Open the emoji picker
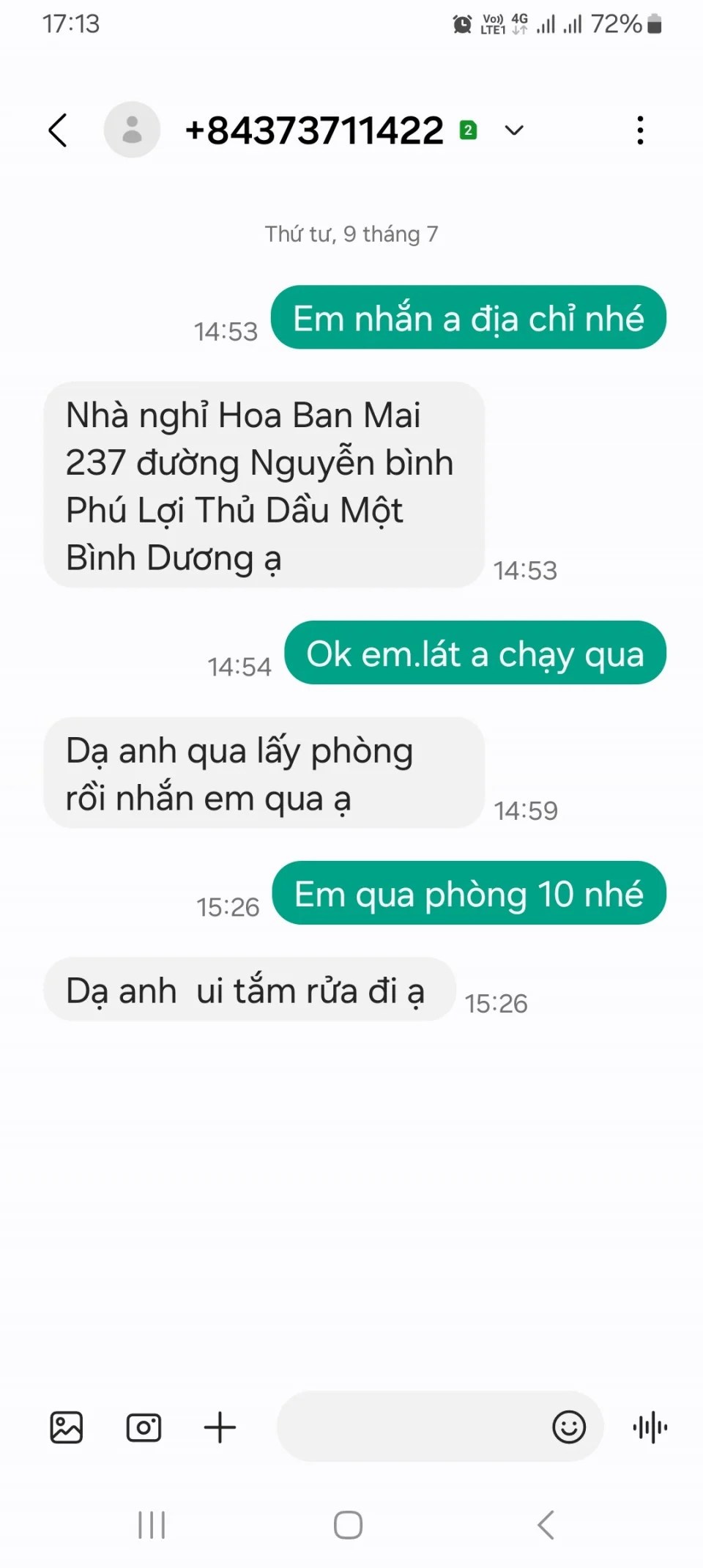 coord(569,1427)
